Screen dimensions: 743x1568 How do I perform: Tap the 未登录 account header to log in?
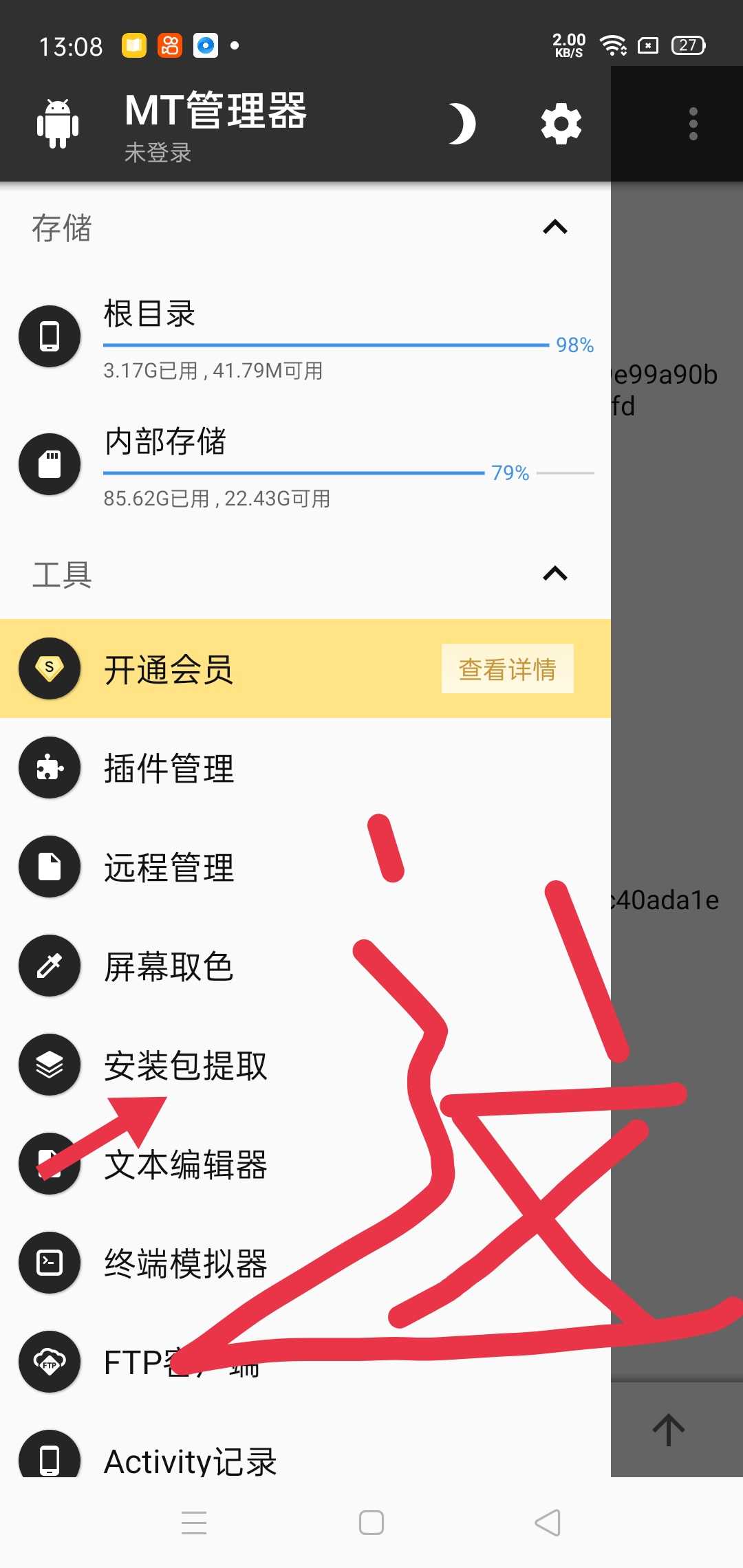point(158,153)
